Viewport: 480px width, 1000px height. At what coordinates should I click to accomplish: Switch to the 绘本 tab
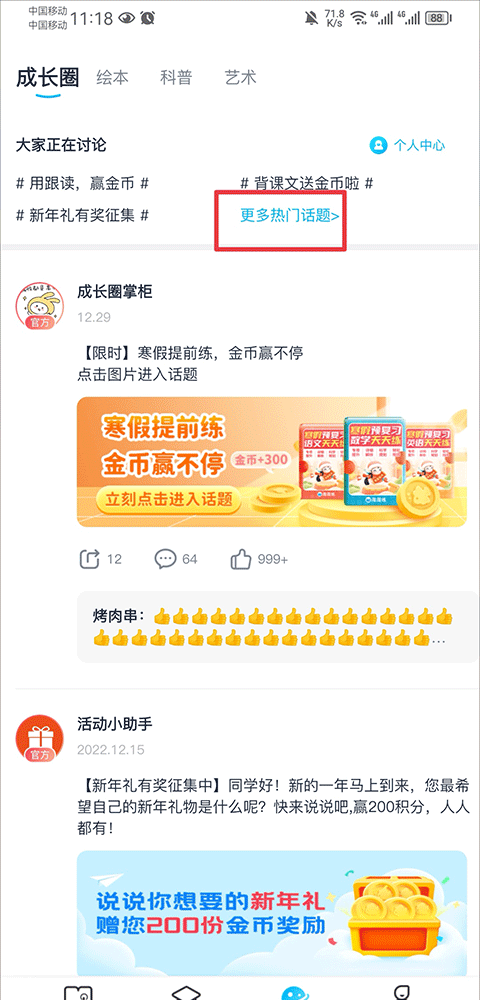click(112, 78)
